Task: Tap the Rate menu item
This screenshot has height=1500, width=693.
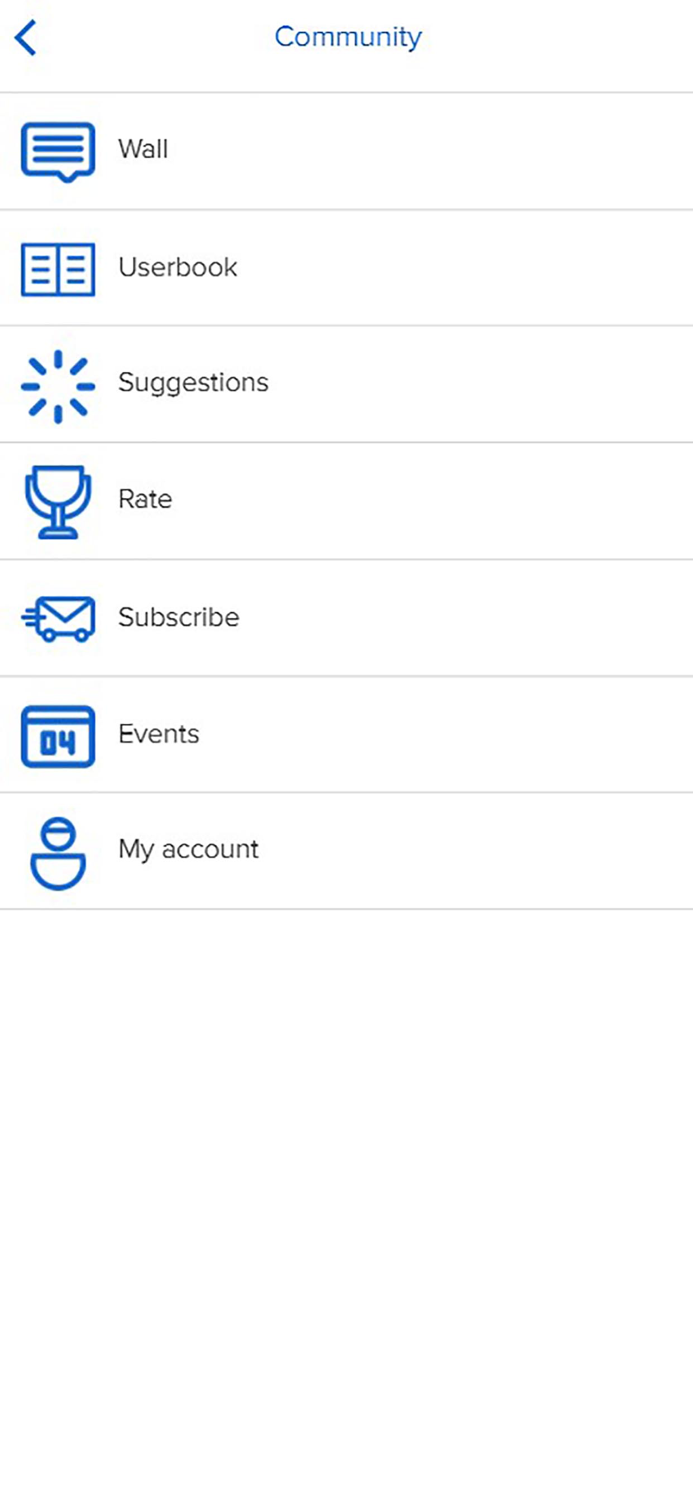Action: [x=145, y=499]
